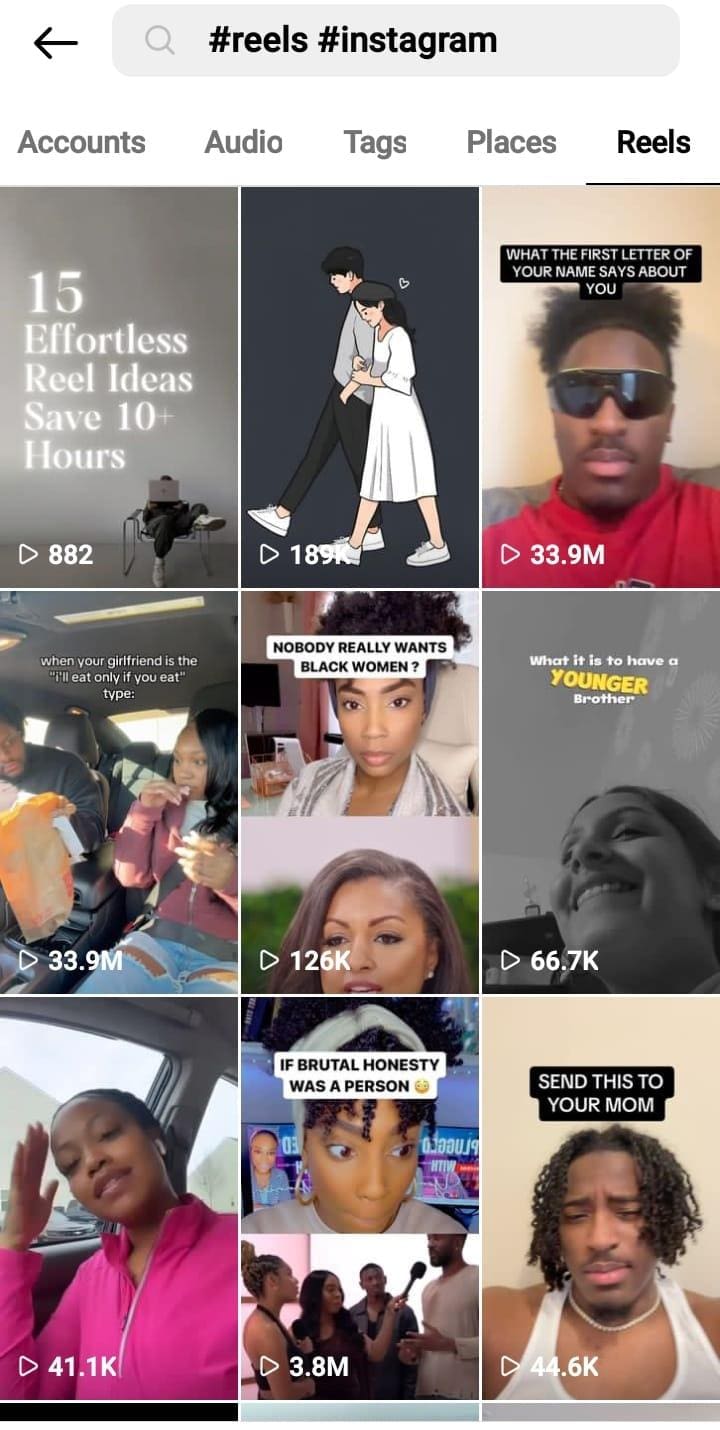The height and width of the screenshot is (1430, 720).
Task: Select the Reels tab
Action: click(x=653, y=142)
